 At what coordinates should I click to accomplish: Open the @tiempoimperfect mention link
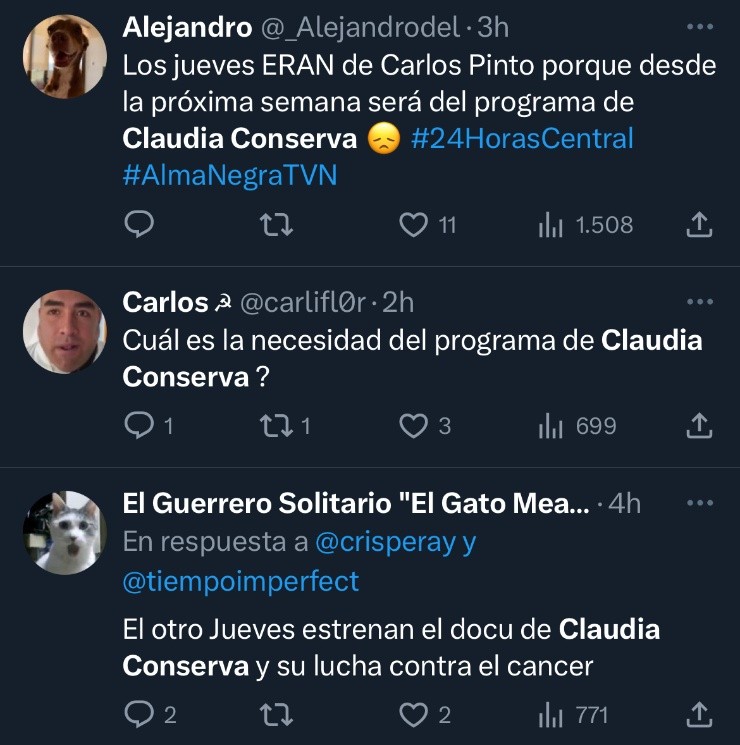240,580
